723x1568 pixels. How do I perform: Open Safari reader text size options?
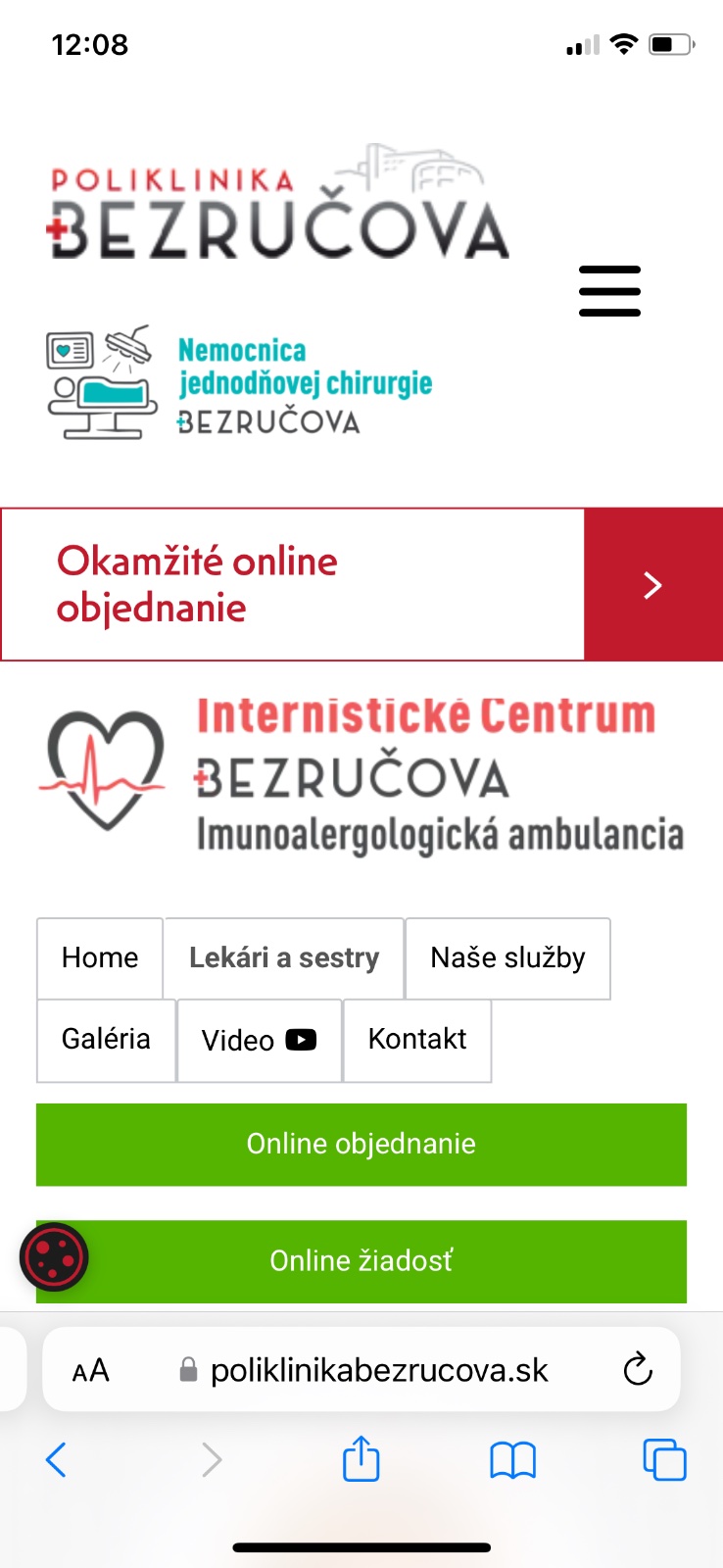(x=90, y=1370)
